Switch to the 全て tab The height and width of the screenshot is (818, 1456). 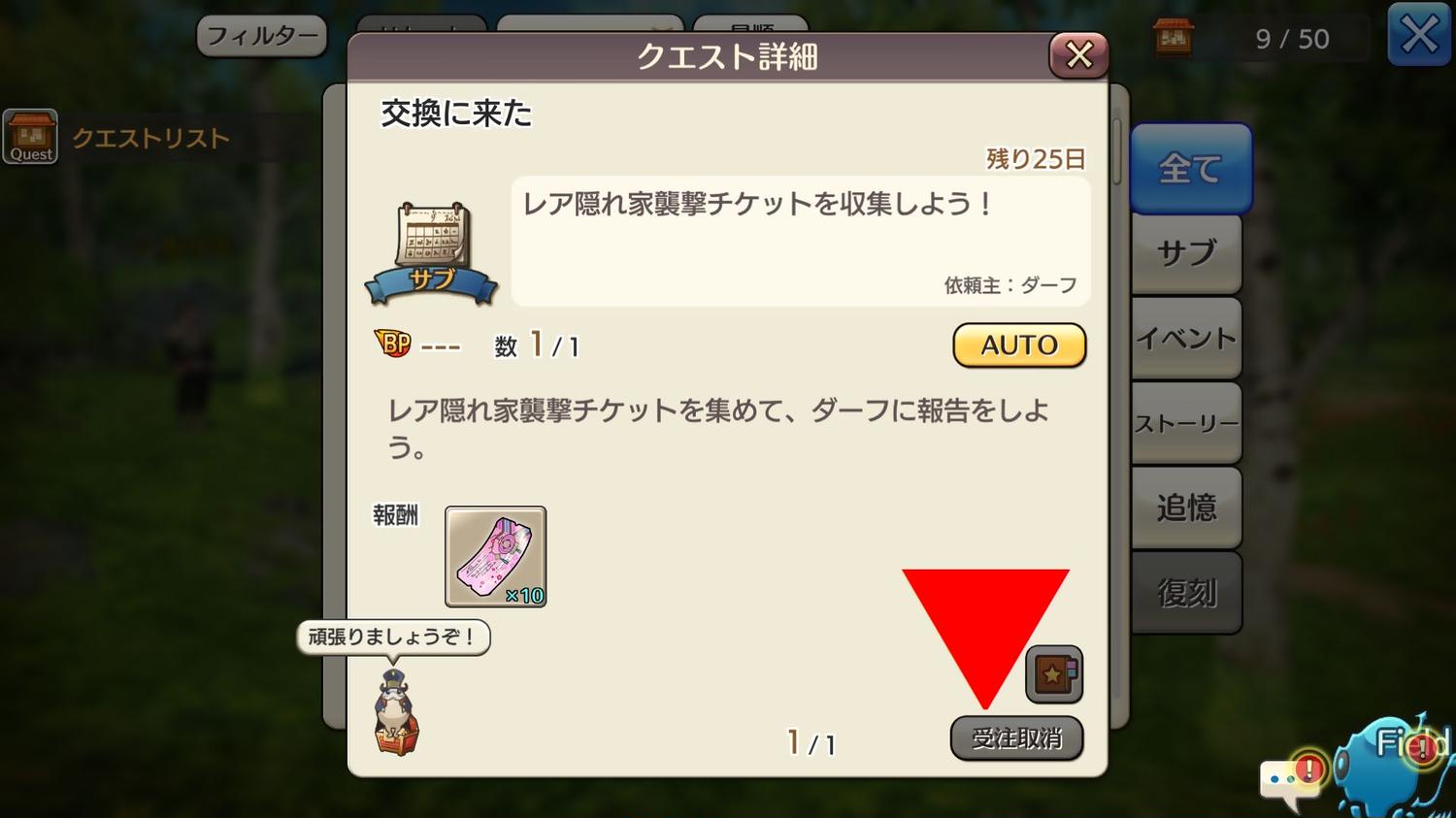tap(1190, 169)
